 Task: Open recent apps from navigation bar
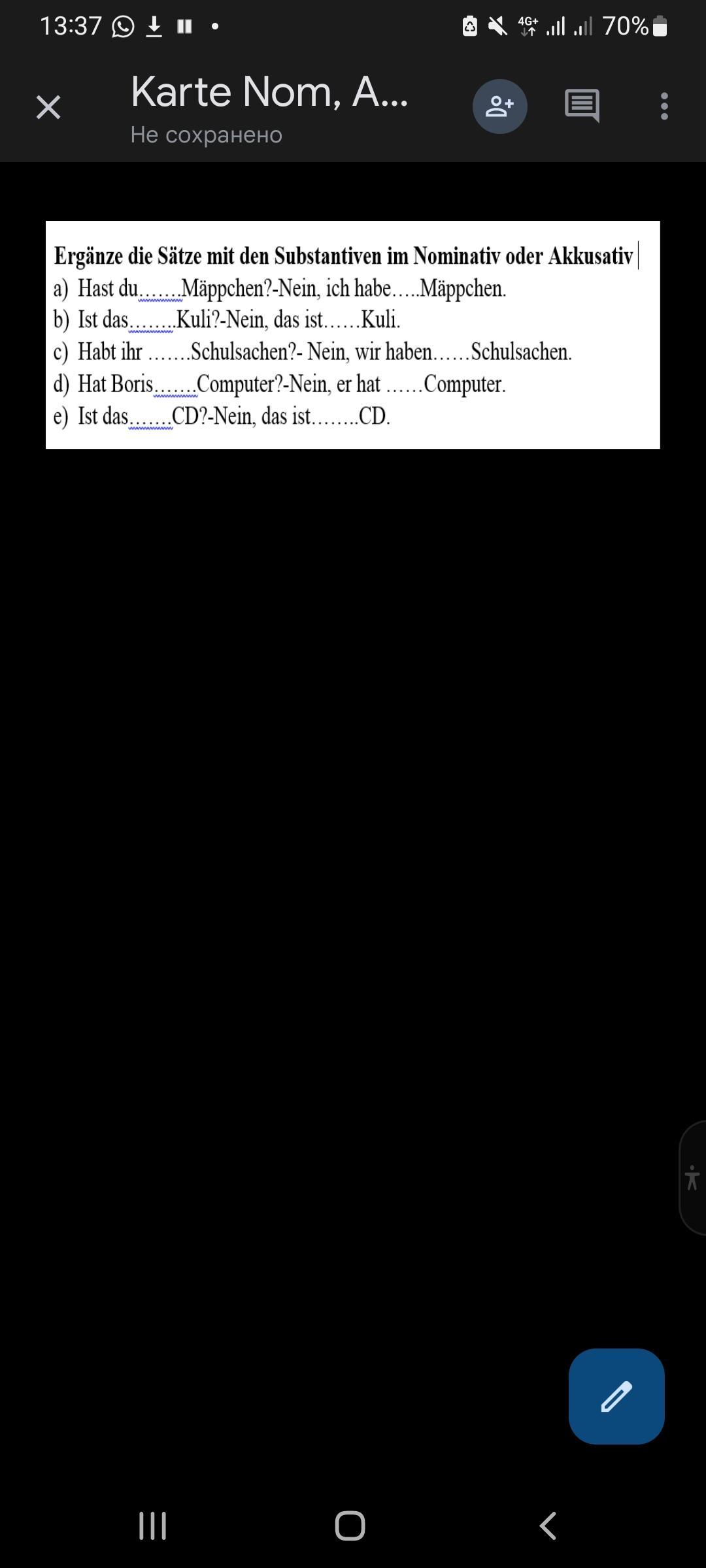click(153, 1526)
